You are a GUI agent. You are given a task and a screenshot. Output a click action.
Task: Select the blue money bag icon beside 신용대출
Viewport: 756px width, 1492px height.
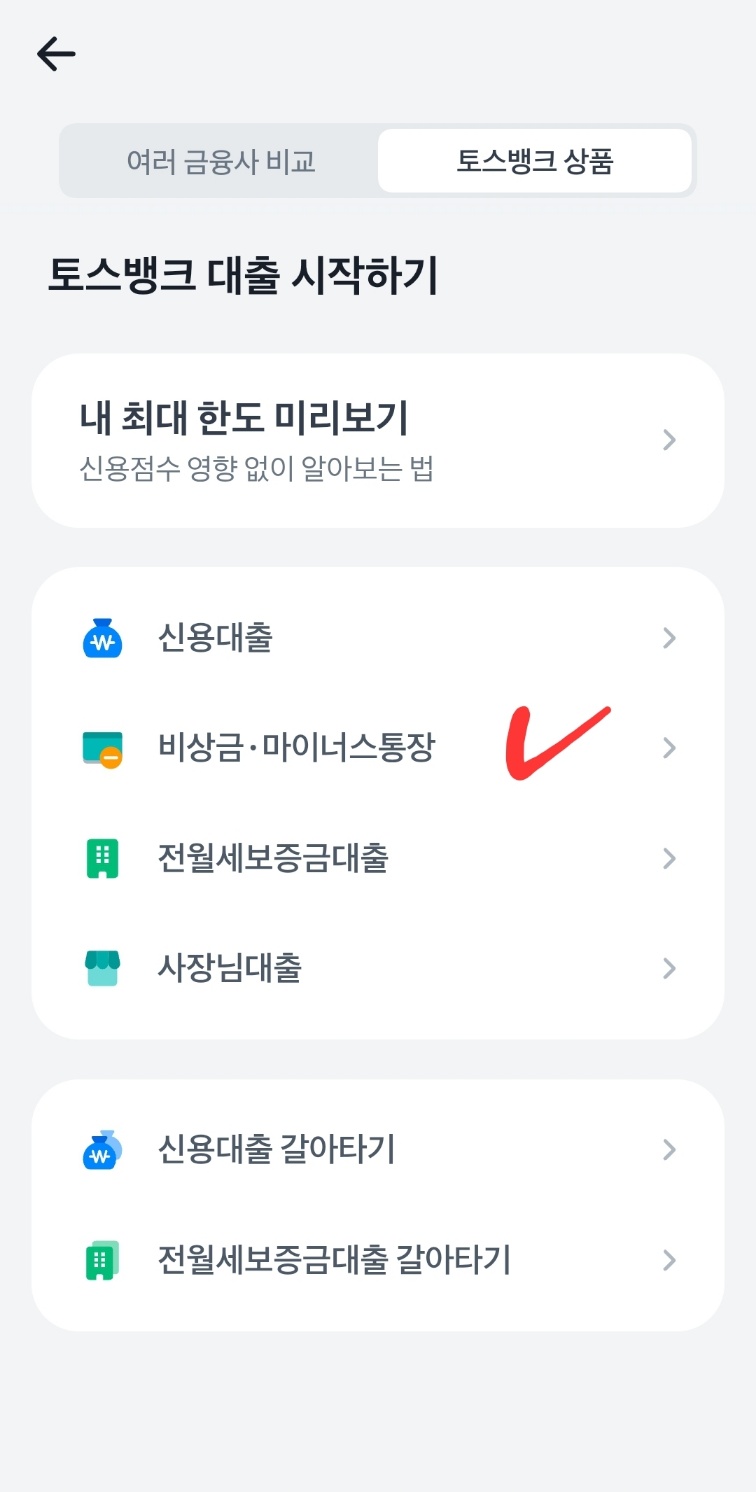99,638
